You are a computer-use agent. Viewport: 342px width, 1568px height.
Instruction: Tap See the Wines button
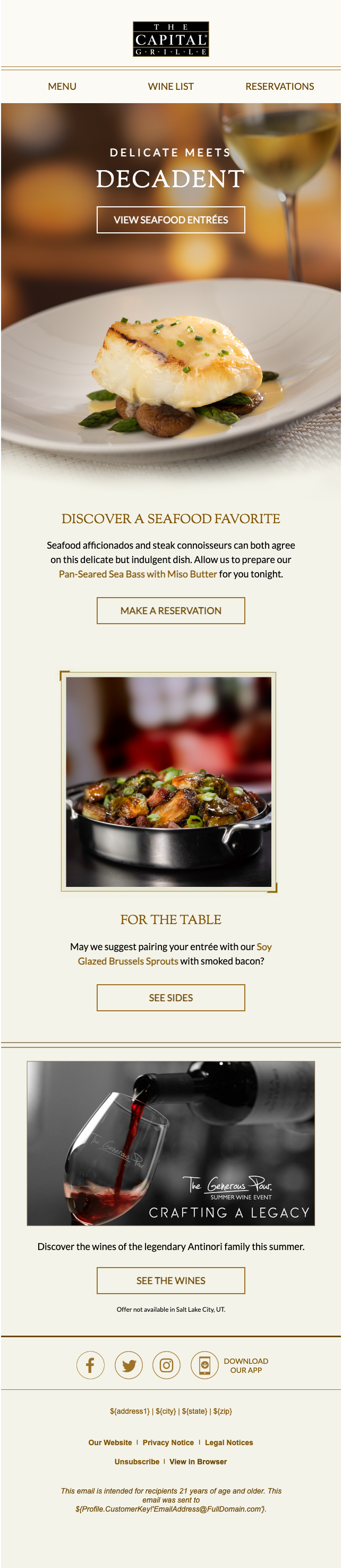click(x=170, y=1281)
